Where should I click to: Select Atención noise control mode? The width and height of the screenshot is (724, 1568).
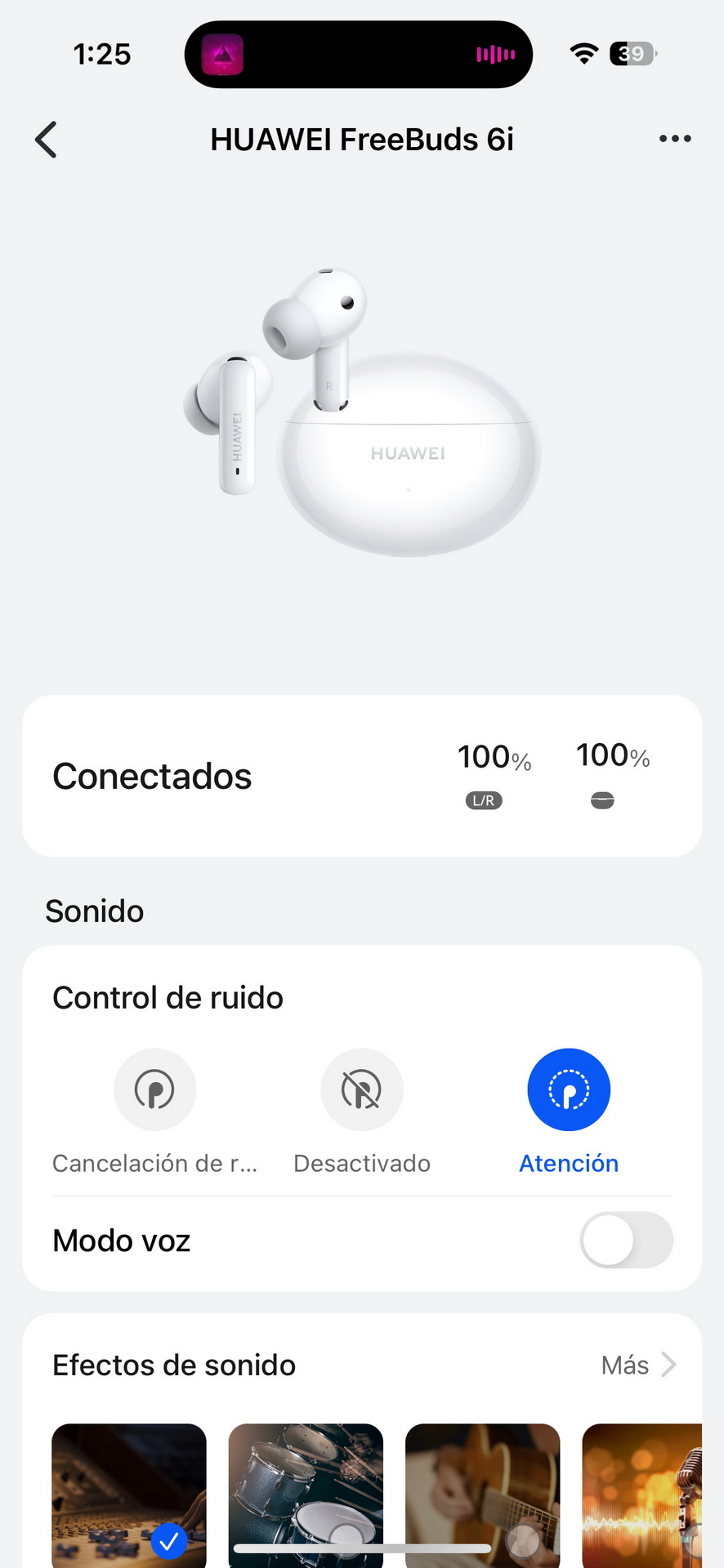click(569, 1089)
